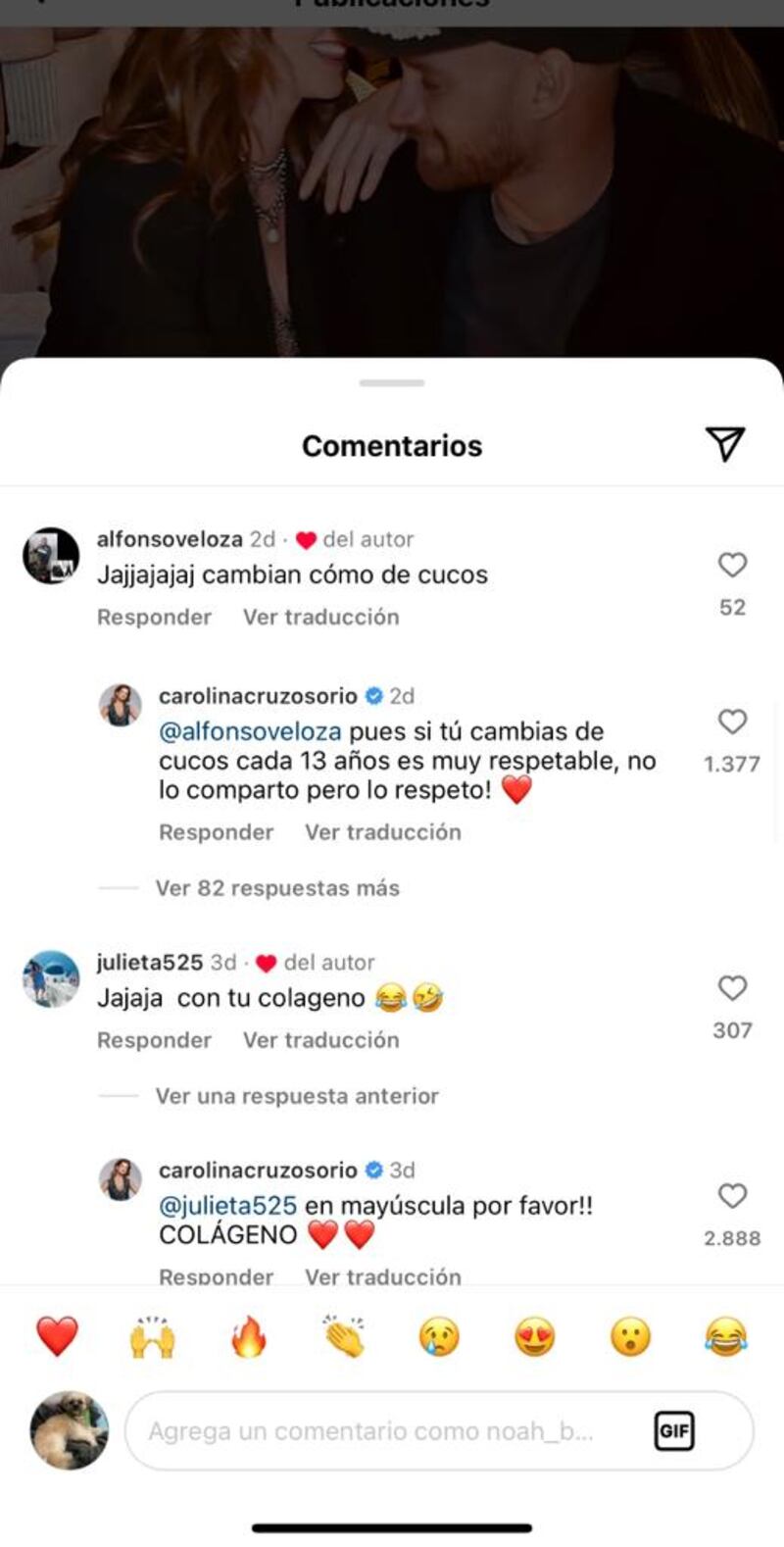
Task: Tap the paper plane share icon
Action: tap(725, 444)
